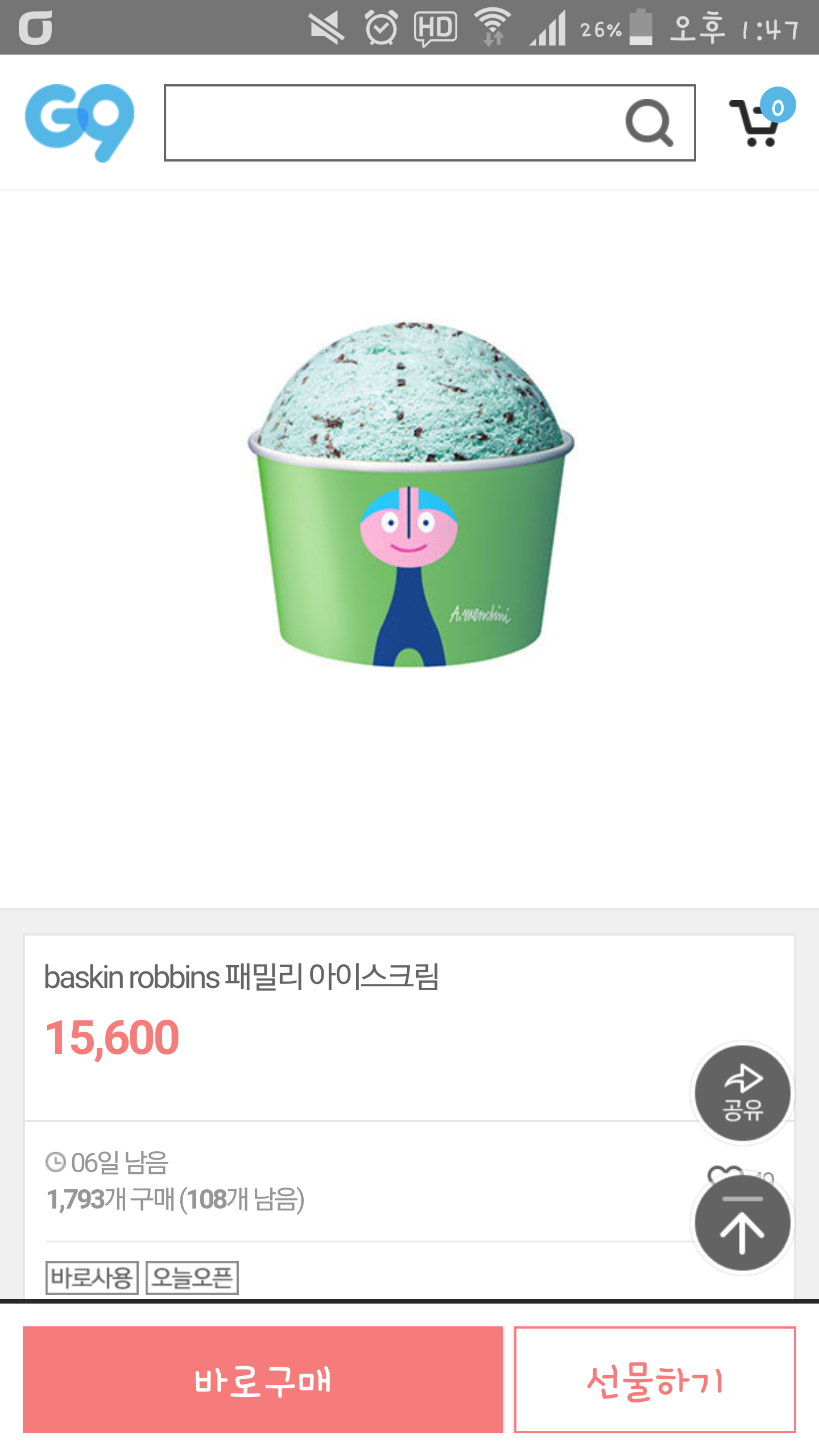Screen dimensions: 819x1456
Task: Tap the search input field
Action: point(392,123)
